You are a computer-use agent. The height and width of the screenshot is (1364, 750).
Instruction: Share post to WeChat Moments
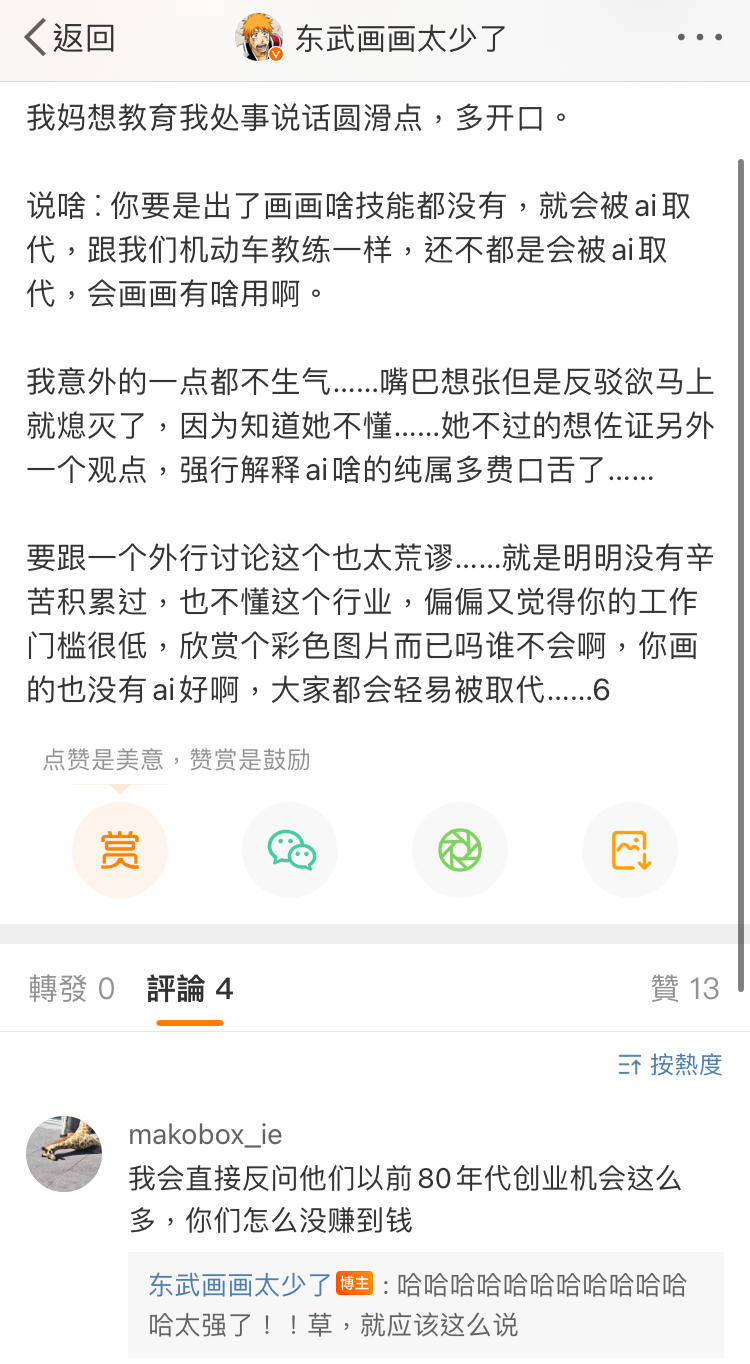(x=460, y=850)
